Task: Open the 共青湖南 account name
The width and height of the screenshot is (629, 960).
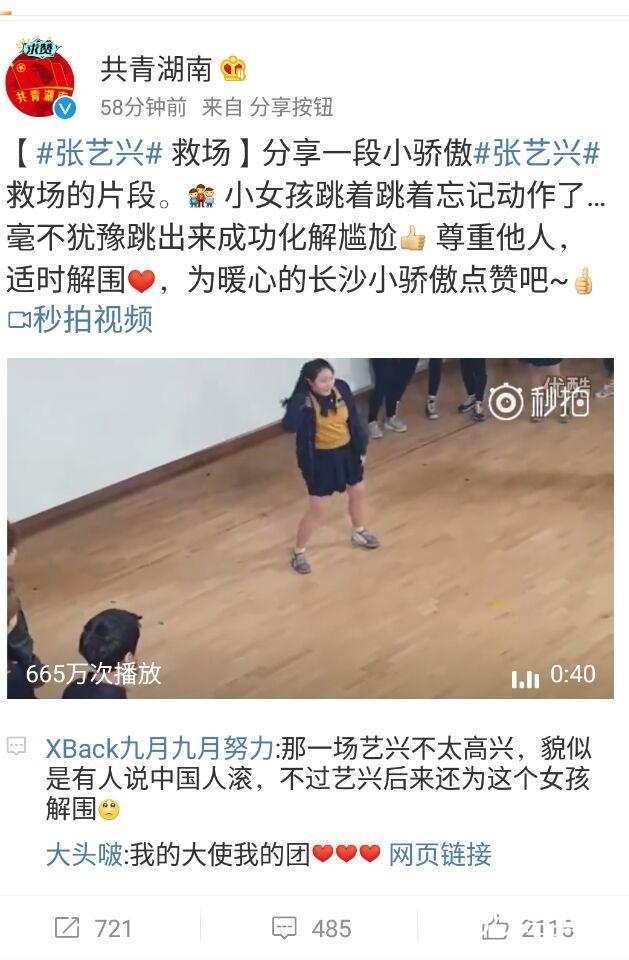Action: coord(156,69)
